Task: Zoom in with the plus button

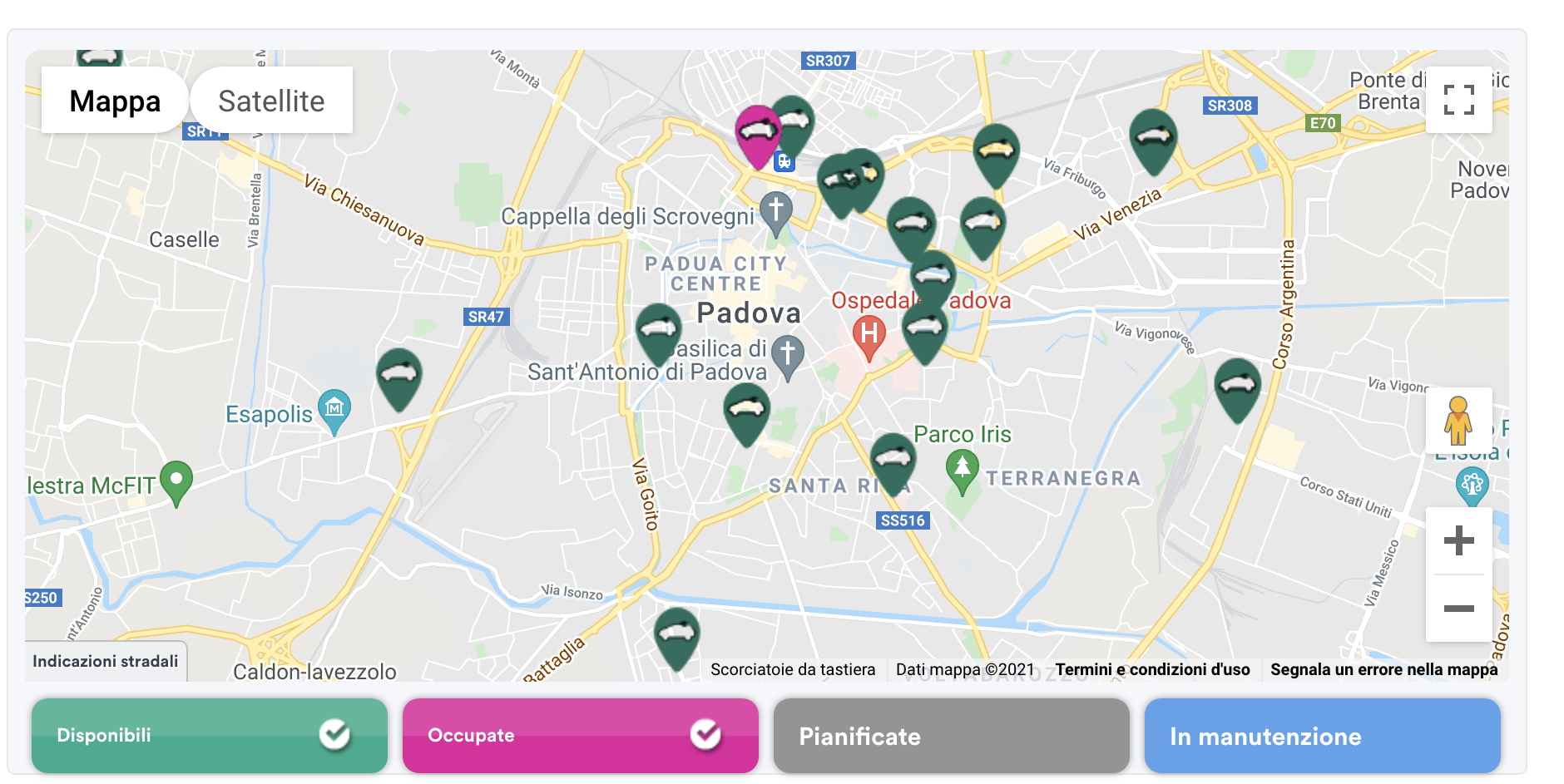Action: click(1458, 541)
